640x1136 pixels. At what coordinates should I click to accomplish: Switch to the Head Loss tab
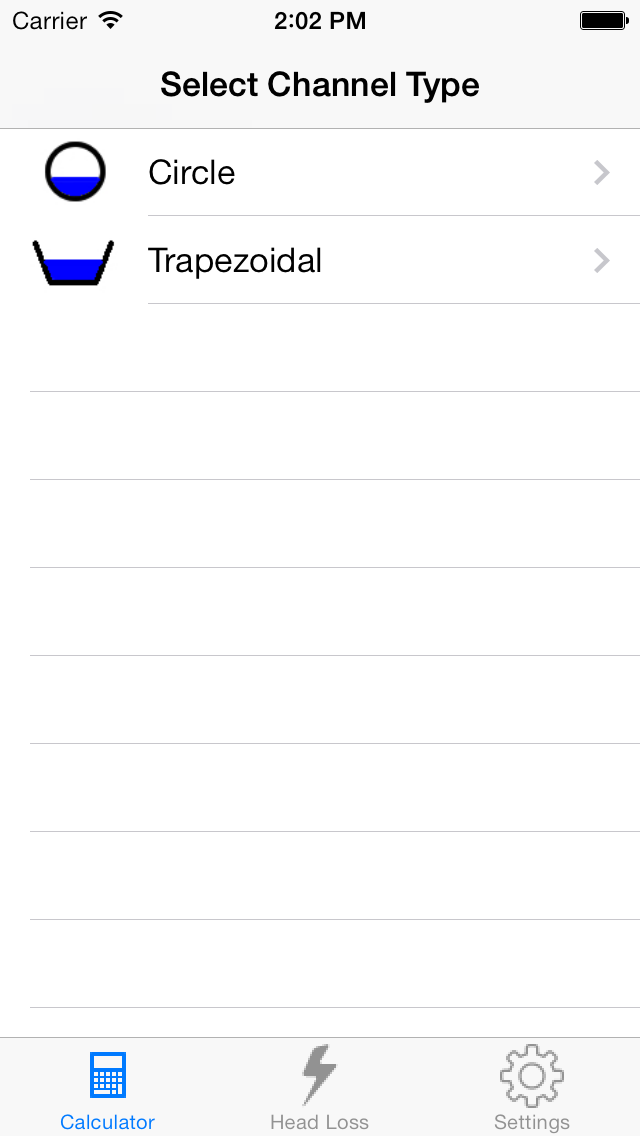tap(319, 1088)
